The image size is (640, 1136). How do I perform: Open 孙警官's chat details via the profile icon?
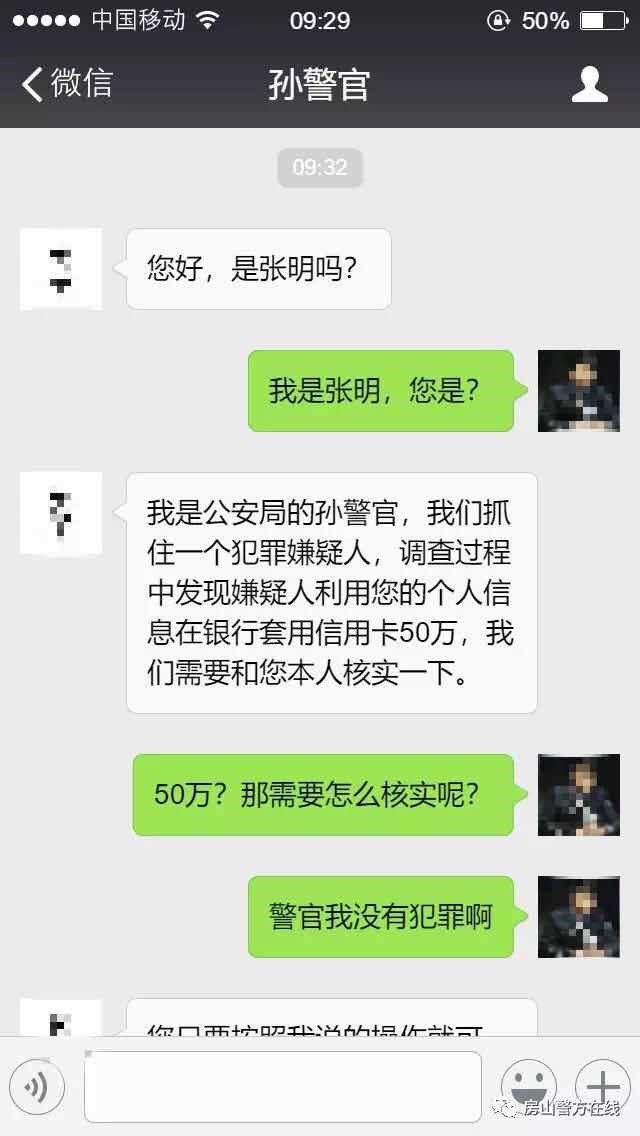pos(589,84)
